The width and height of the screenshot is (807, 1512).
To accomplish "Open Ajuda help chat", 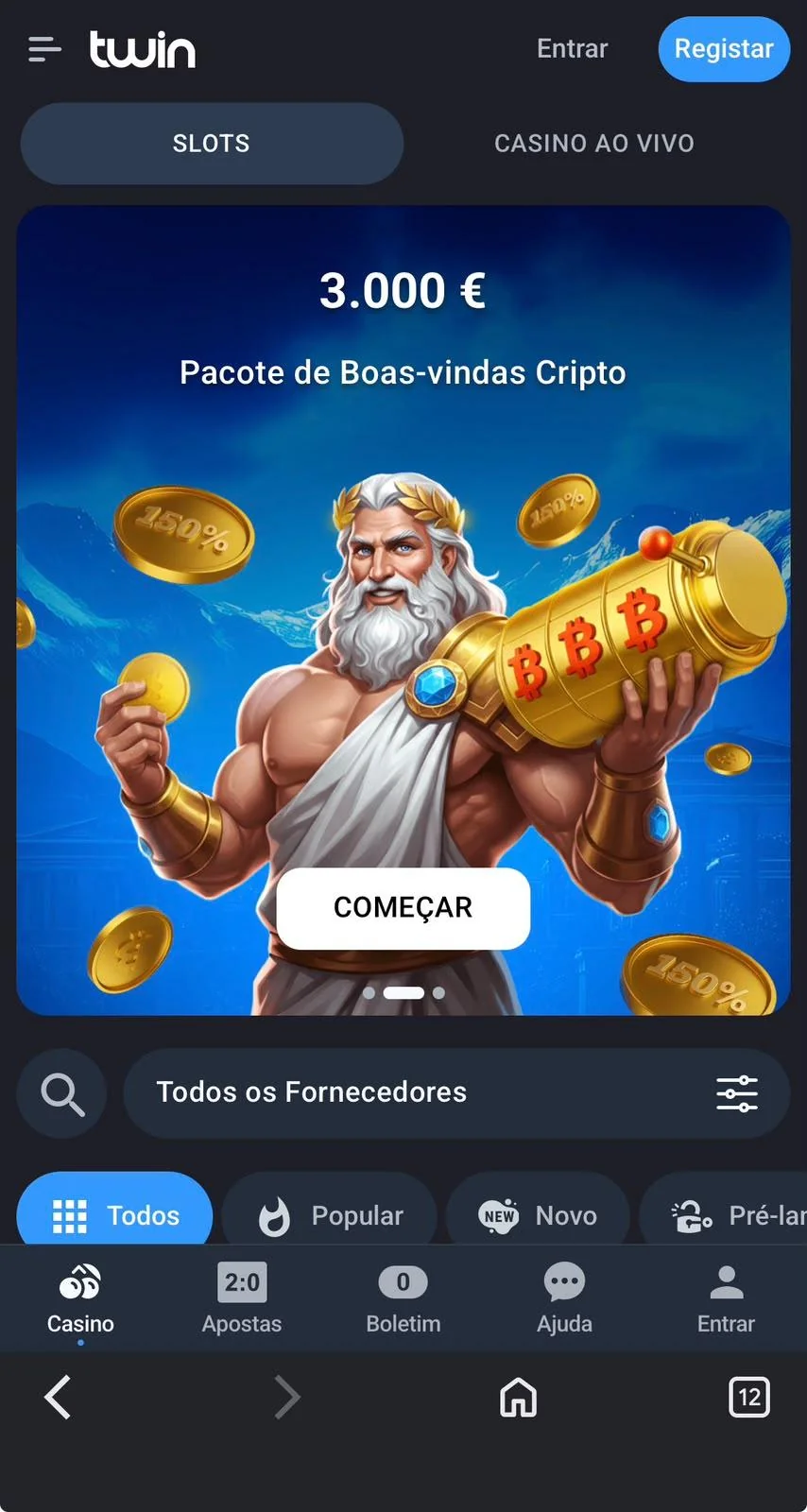I will click(564, 1298).
